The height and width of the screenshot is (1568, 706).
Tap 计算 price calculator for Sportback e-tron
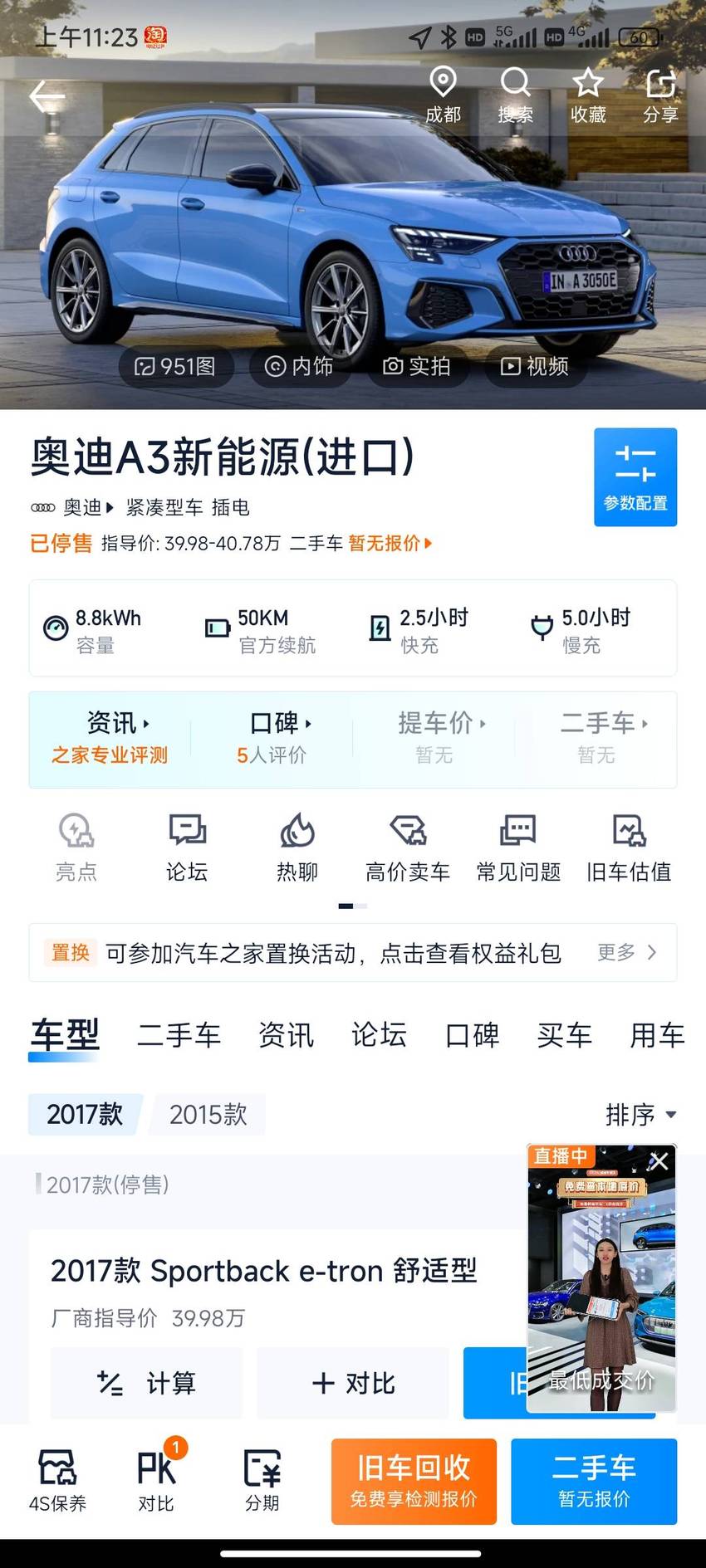point(146,1383)
